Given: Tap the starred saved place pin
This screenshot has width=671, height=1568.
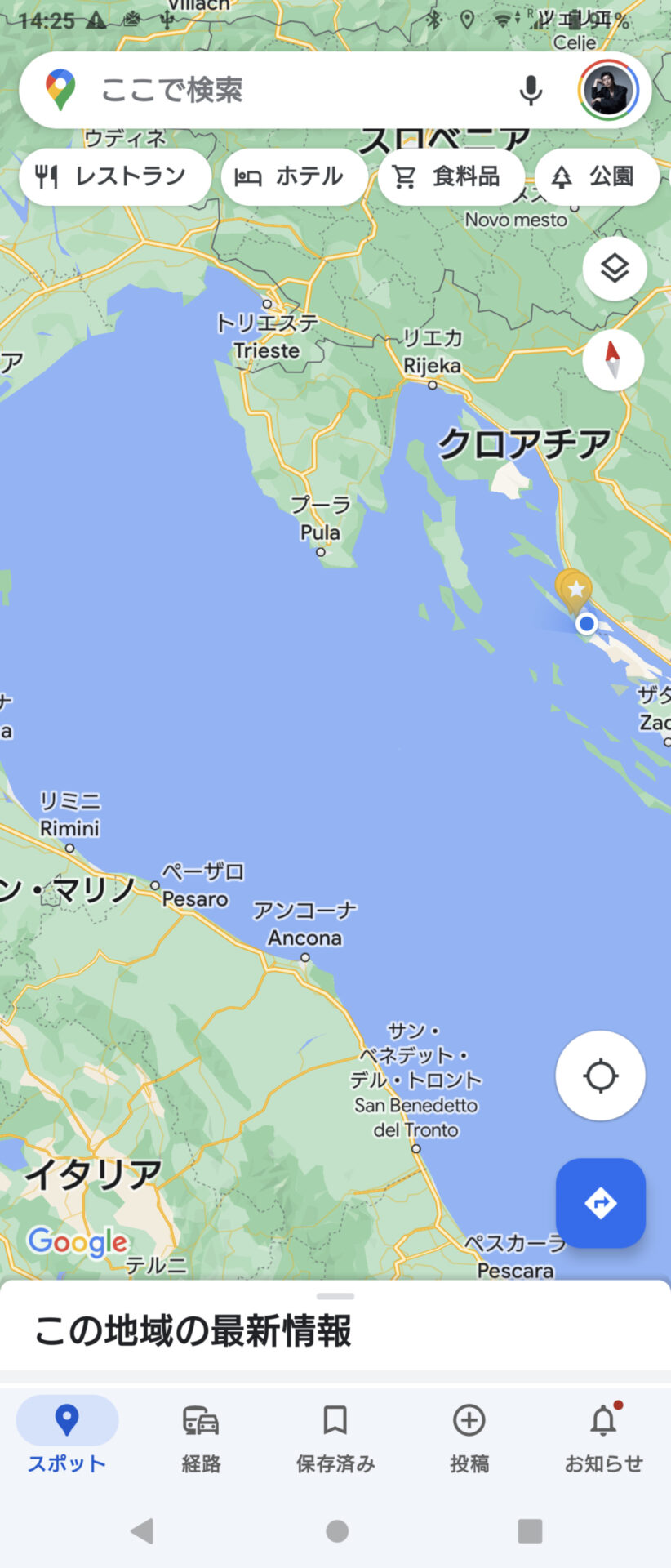Looking at the screenshot, I should tap(575, 590).
